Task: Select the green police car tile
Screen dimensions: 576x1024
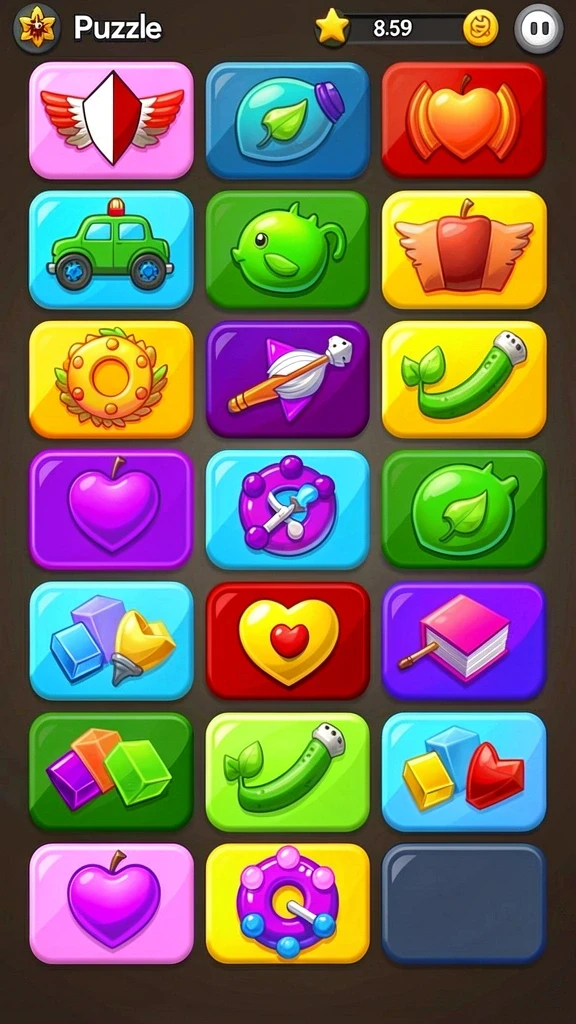Action: coord(111,249)
